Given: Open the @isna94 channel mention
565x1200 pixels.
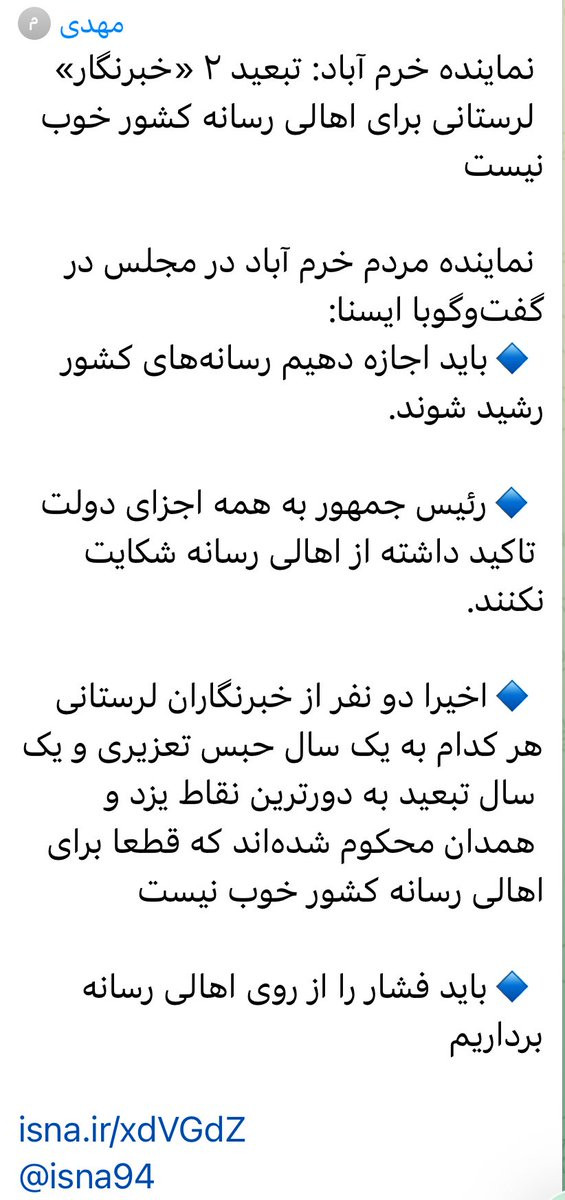Looking at the screenshot, I should point(86,1176).
